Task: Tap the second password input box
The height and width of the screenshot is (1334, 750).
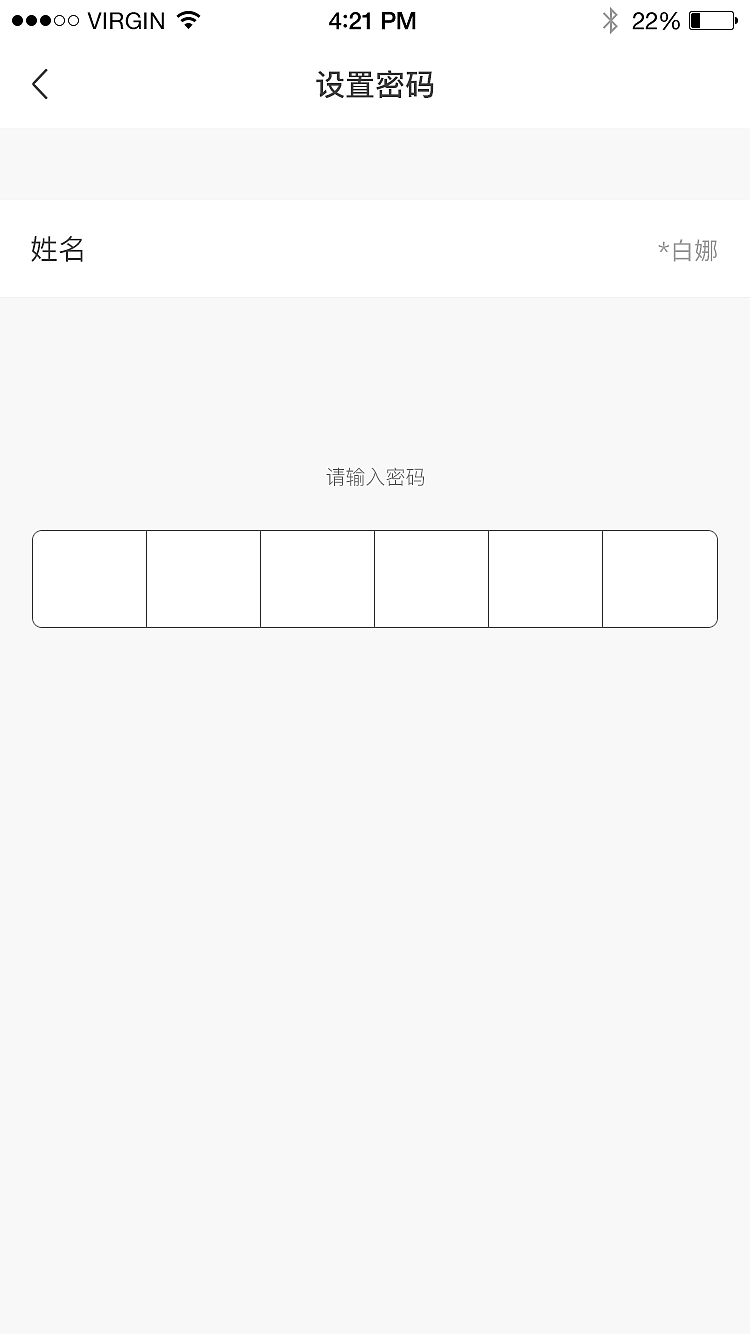Action: [203, 579]
